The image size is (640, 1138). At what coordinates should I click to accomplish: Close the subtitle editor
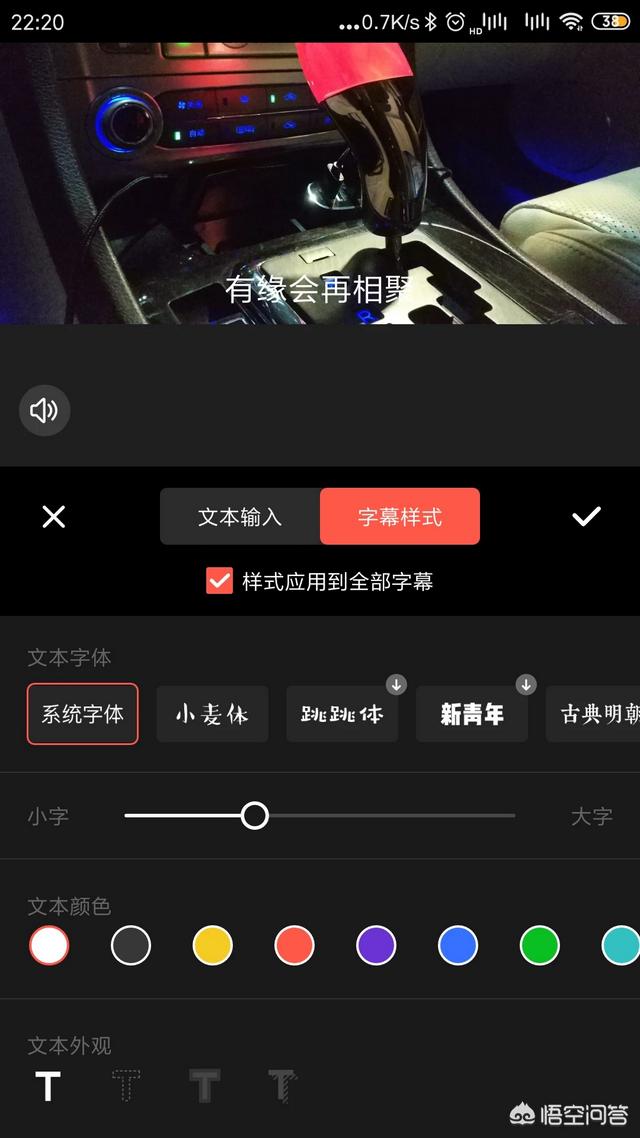[53, 516]
